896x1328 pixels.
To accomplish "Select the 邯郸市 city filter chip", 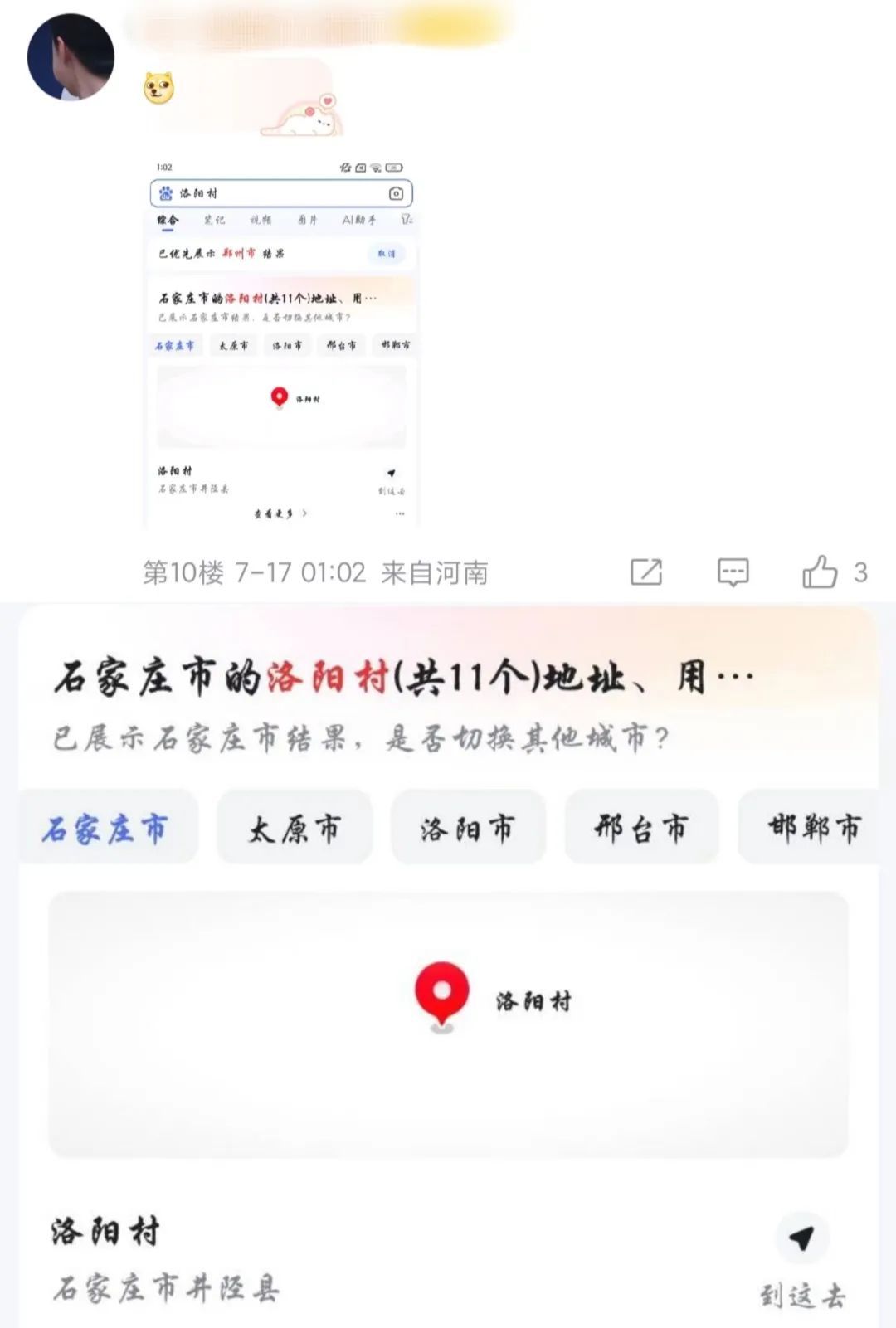I will pyautogui.click(x=809, y=827).
